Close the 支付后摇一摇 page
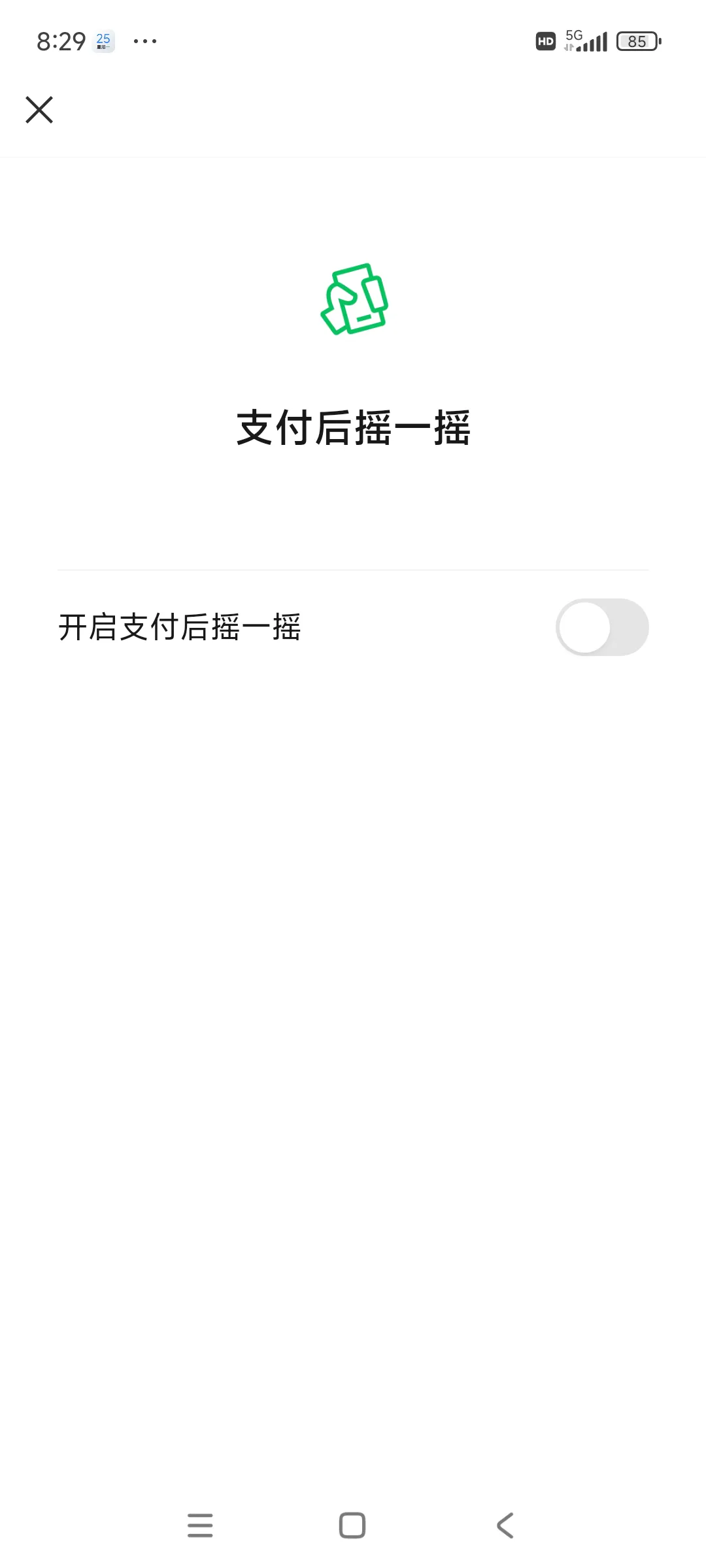 pyautogui.click(x=39, y=110)
